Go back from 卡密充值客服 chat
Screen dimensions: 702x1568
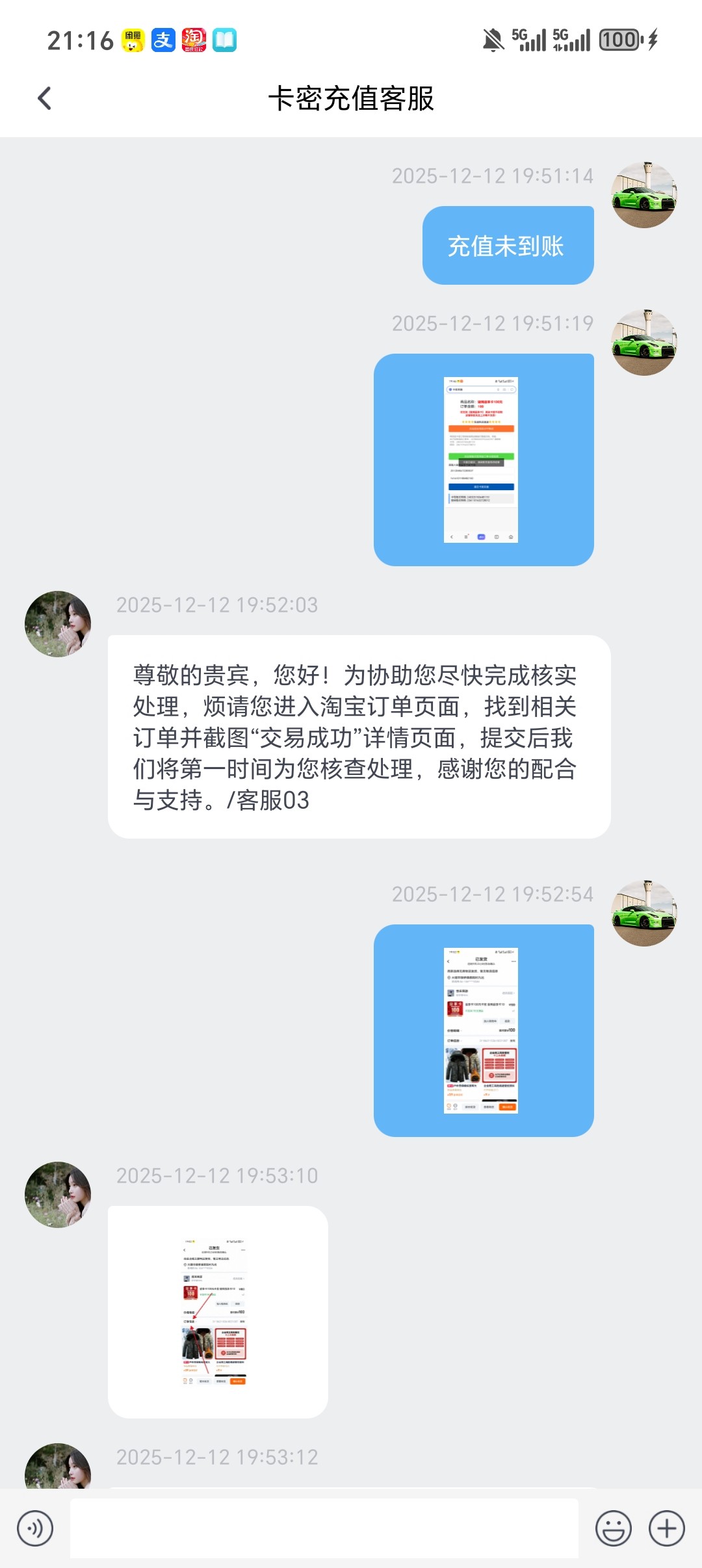coord(44,99)
